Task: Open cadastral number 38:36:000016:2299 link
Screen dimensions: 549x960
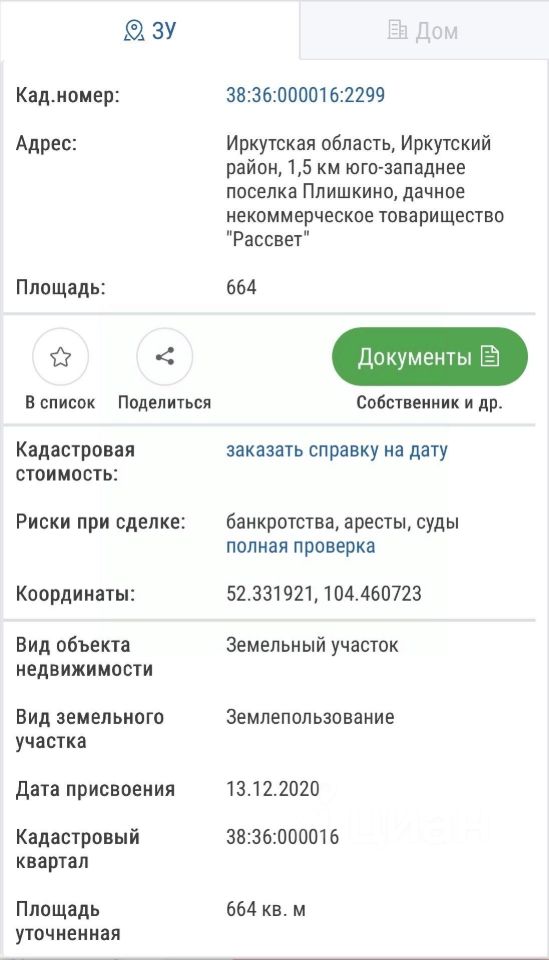Action: click(305, 95)
